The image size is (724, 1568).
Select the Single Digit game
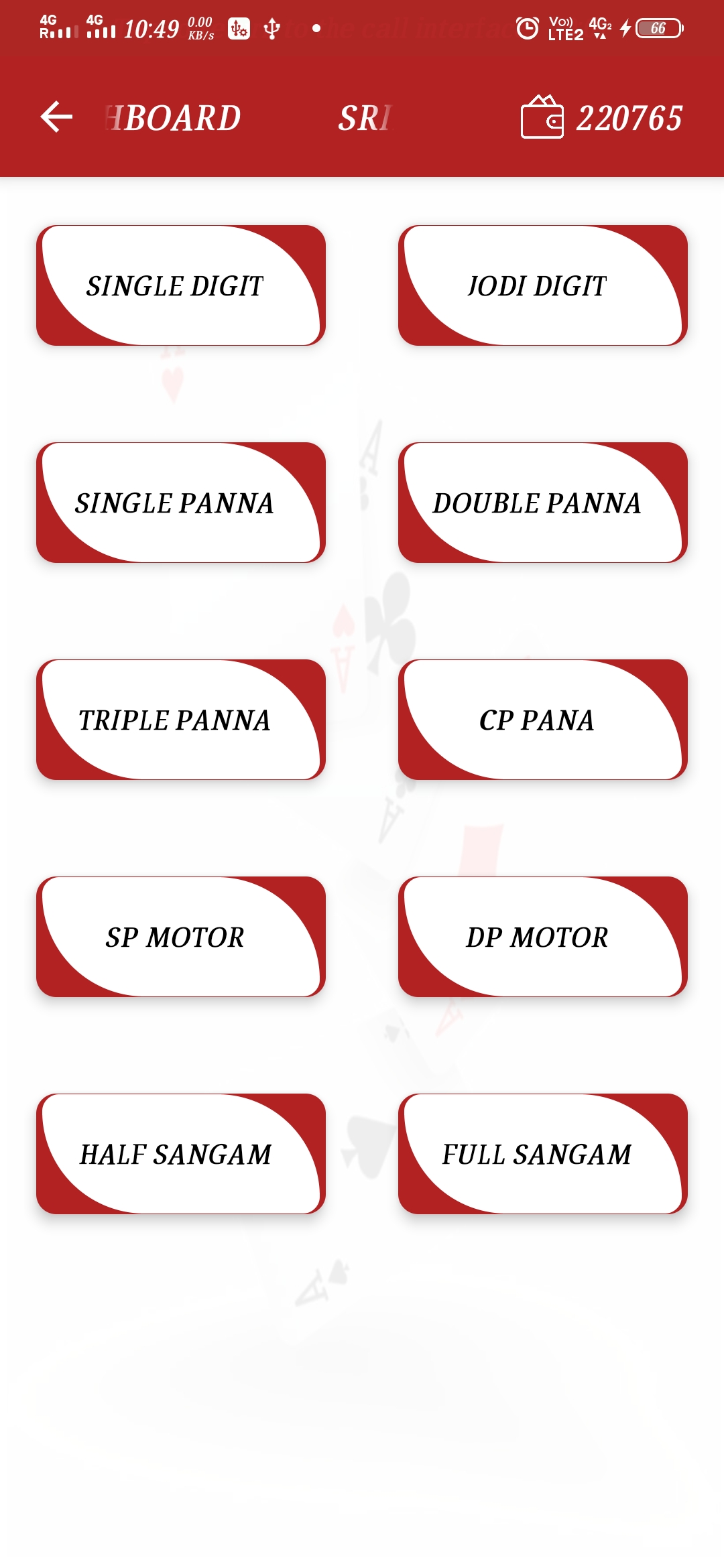click(x=181, y=285)
